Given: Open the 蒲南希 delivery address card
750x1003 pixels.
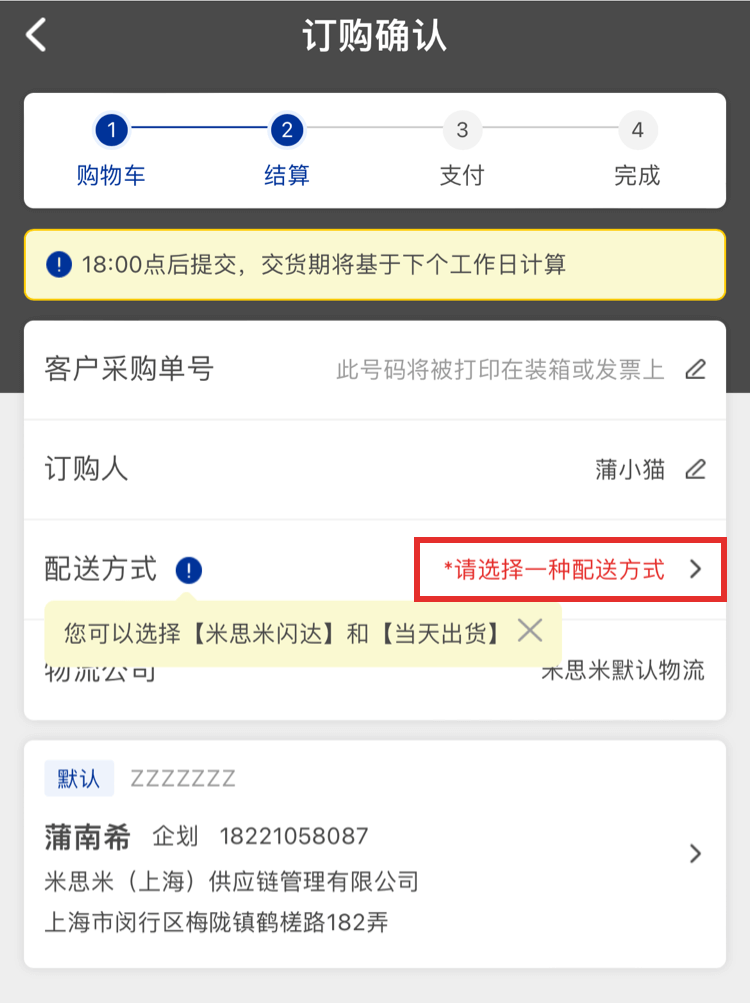Looking at the screenshot, I should 695,854.
